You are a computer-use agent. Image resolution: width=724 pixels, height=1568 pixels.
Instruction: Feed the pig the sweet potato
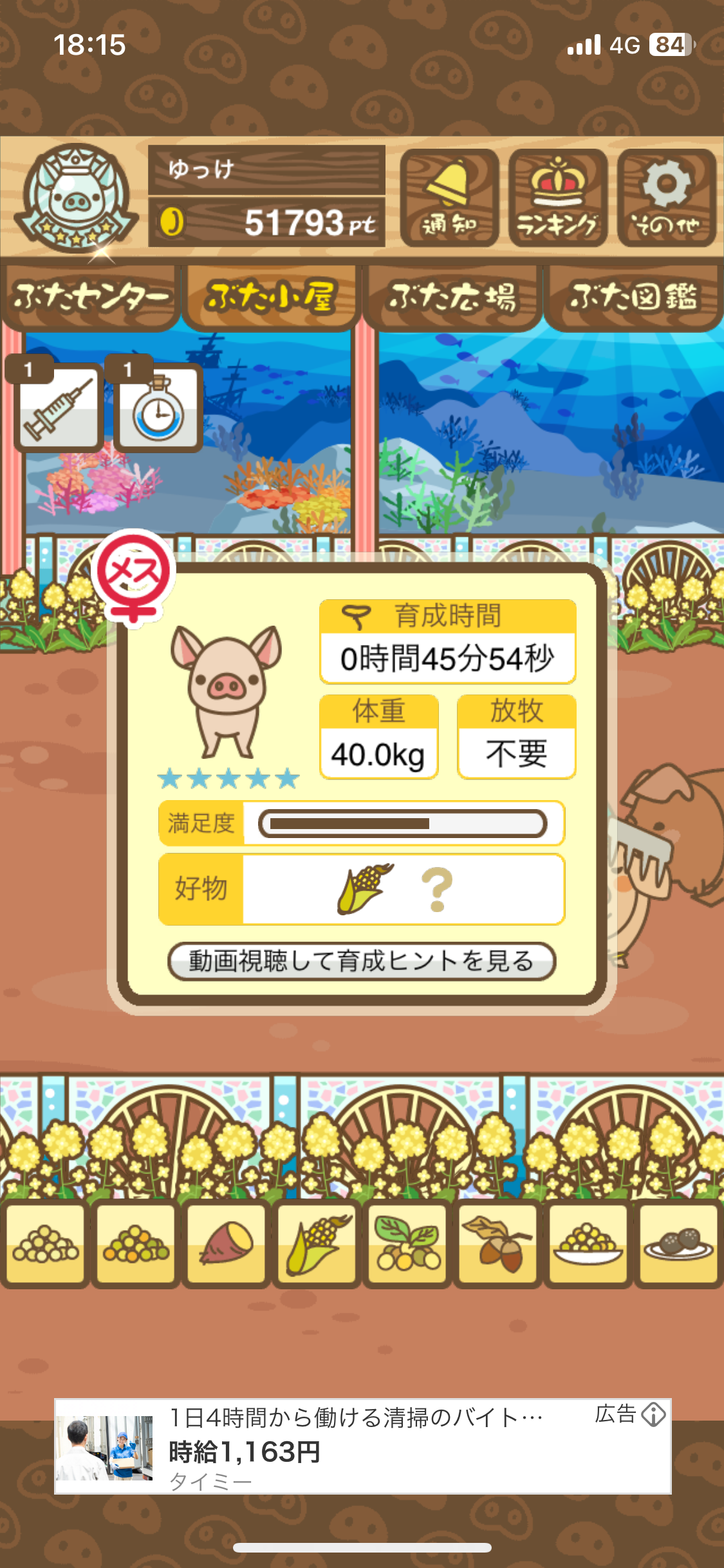[x=226, y=1244]
